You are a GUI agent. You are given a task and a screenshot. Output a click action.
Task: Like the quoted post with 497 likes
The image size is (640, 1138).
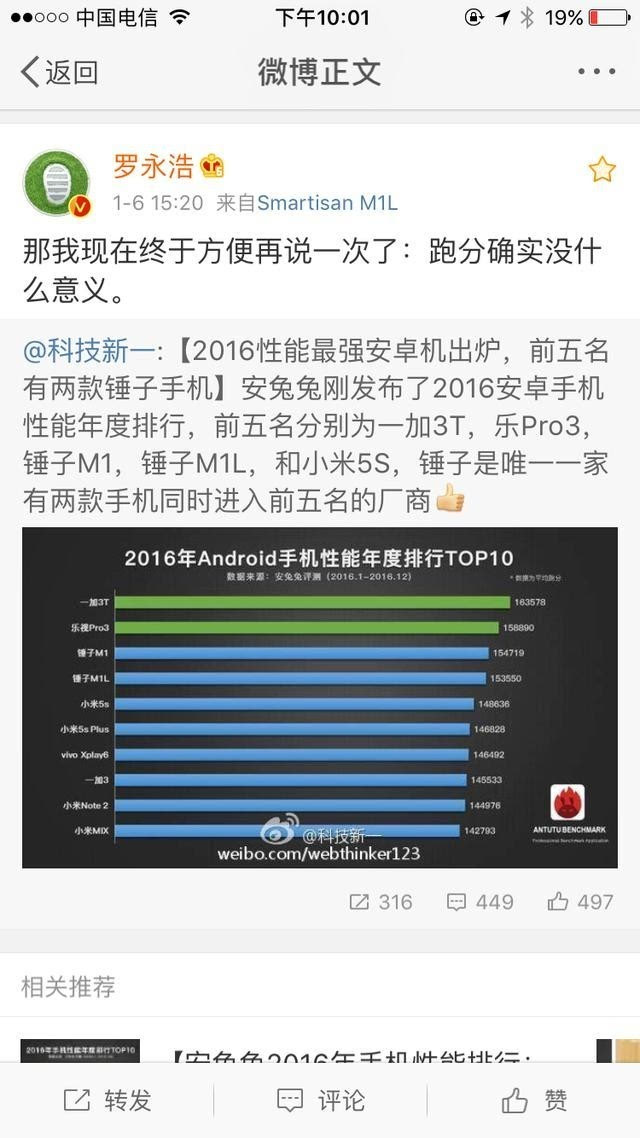tap(580, 902)
